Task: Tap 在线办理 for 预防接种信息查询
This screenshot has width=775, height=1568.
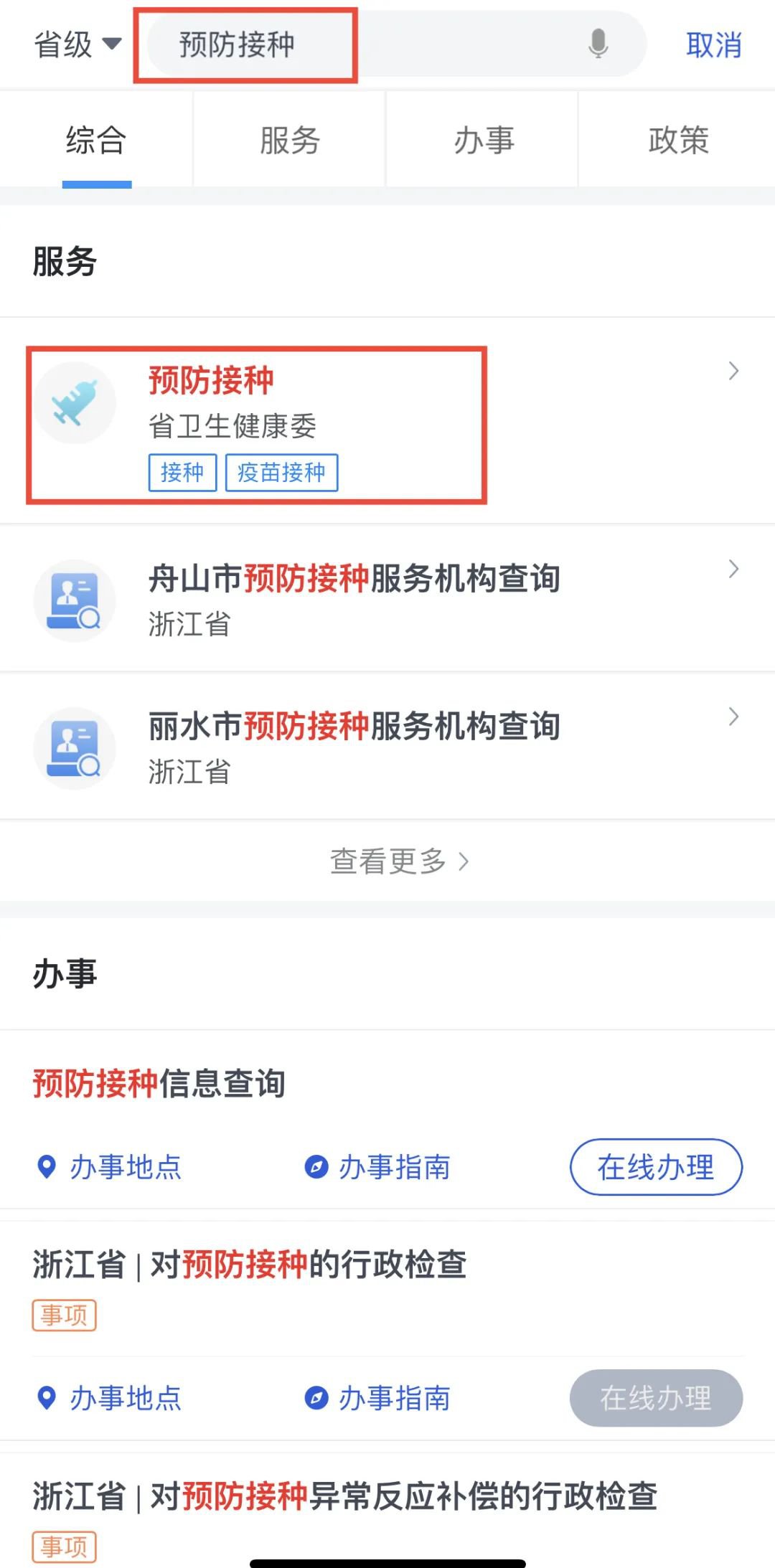Action: click(656, 1167)
